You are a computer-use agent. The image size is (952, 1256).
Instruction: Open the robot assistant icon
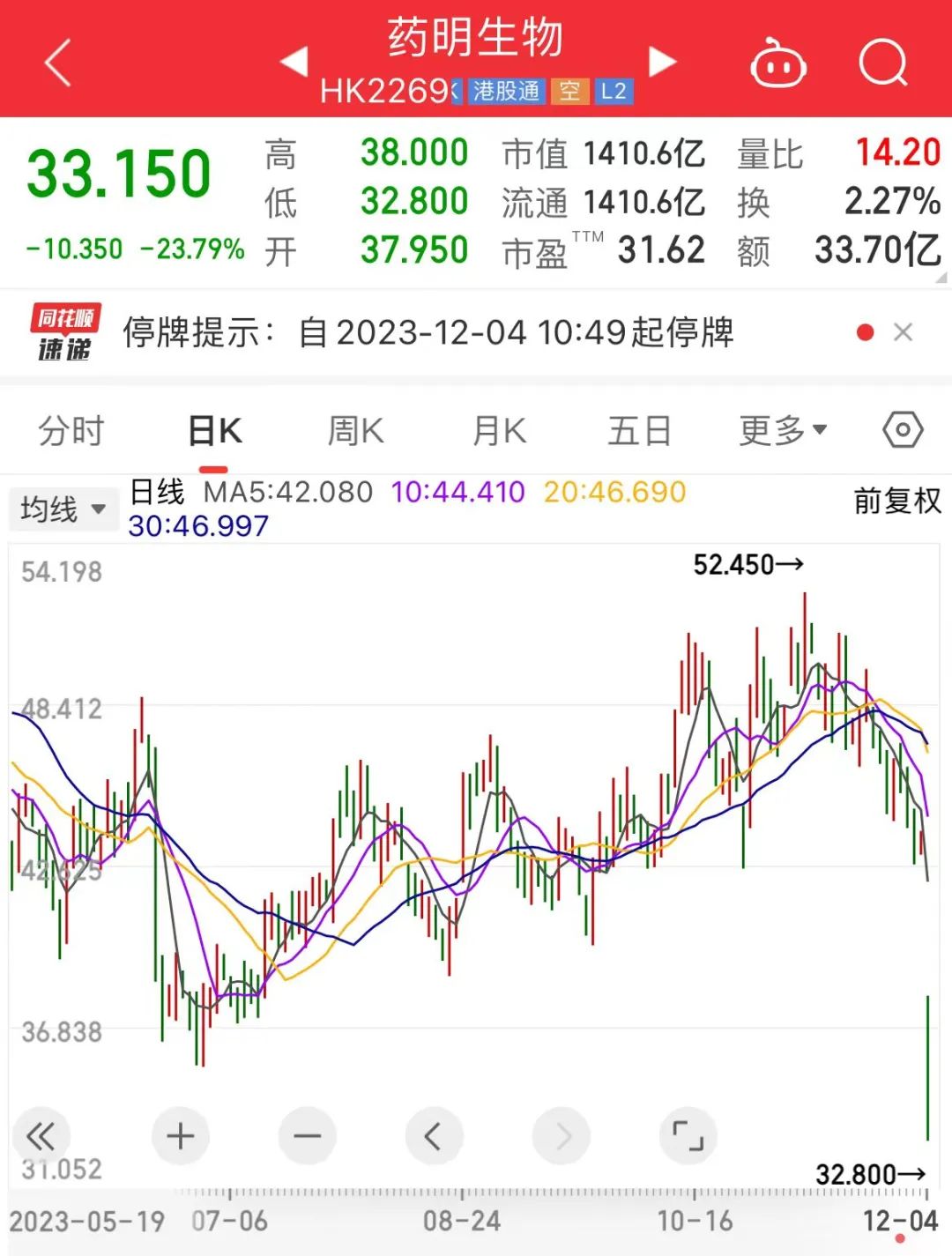click(x=777, y=63)
